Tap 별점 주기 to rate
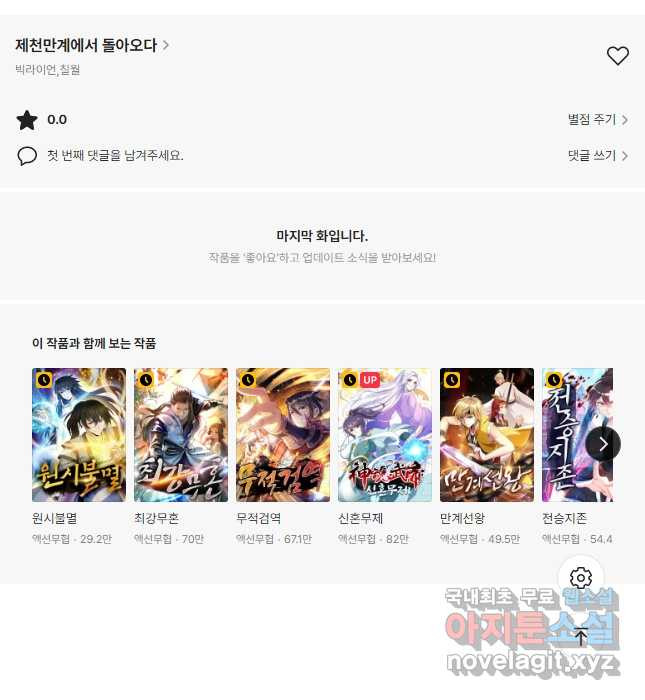The height and width of the screenshot is (700, 645). pyautogui.click(x=598, y=120)
